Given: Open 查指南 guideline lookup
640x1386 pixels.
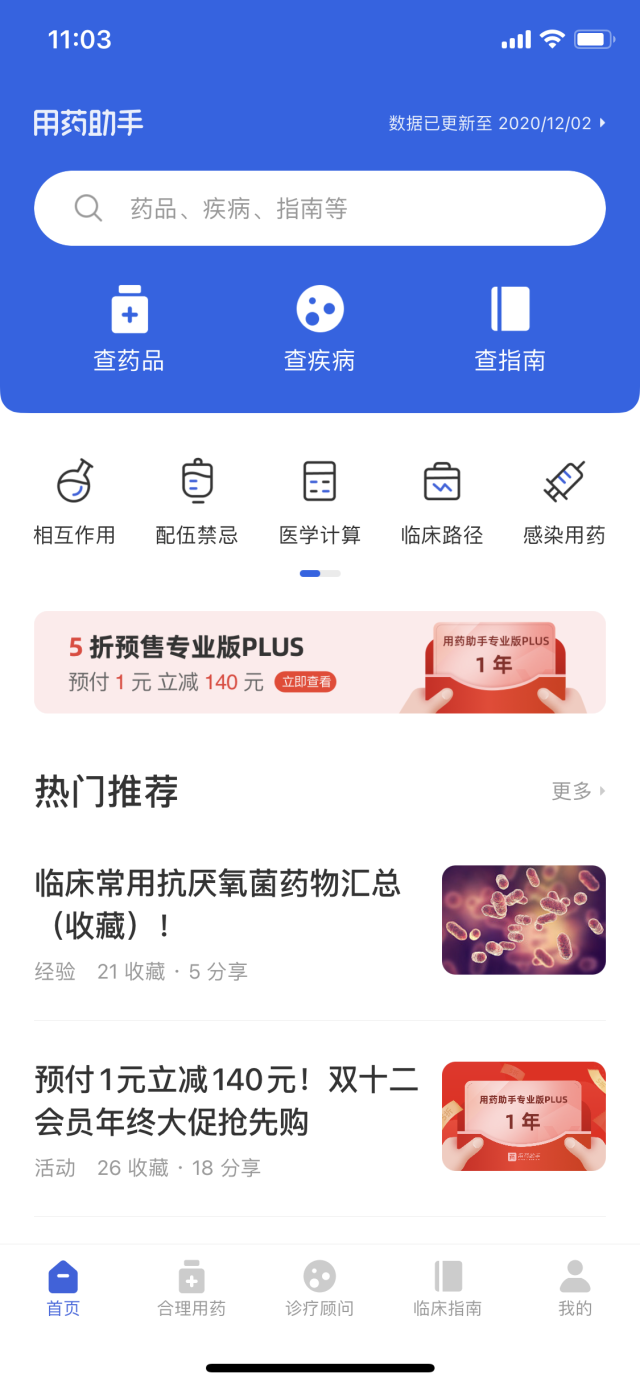Looking at the screenshot, I should pyautogui.click(x=510, y=330).
